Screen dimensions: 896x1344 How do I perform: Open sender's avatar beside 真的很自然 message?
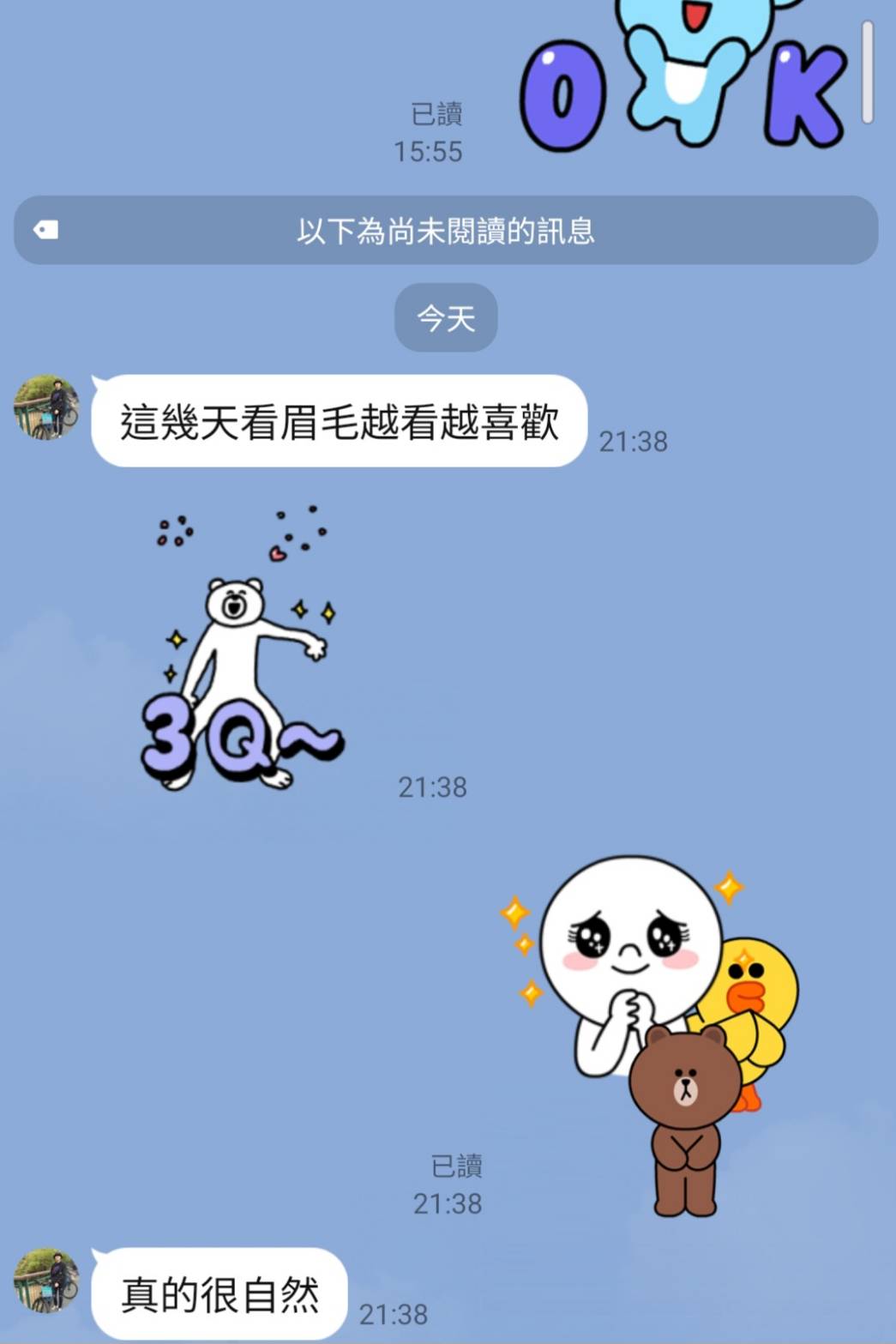click(45, 1281)
